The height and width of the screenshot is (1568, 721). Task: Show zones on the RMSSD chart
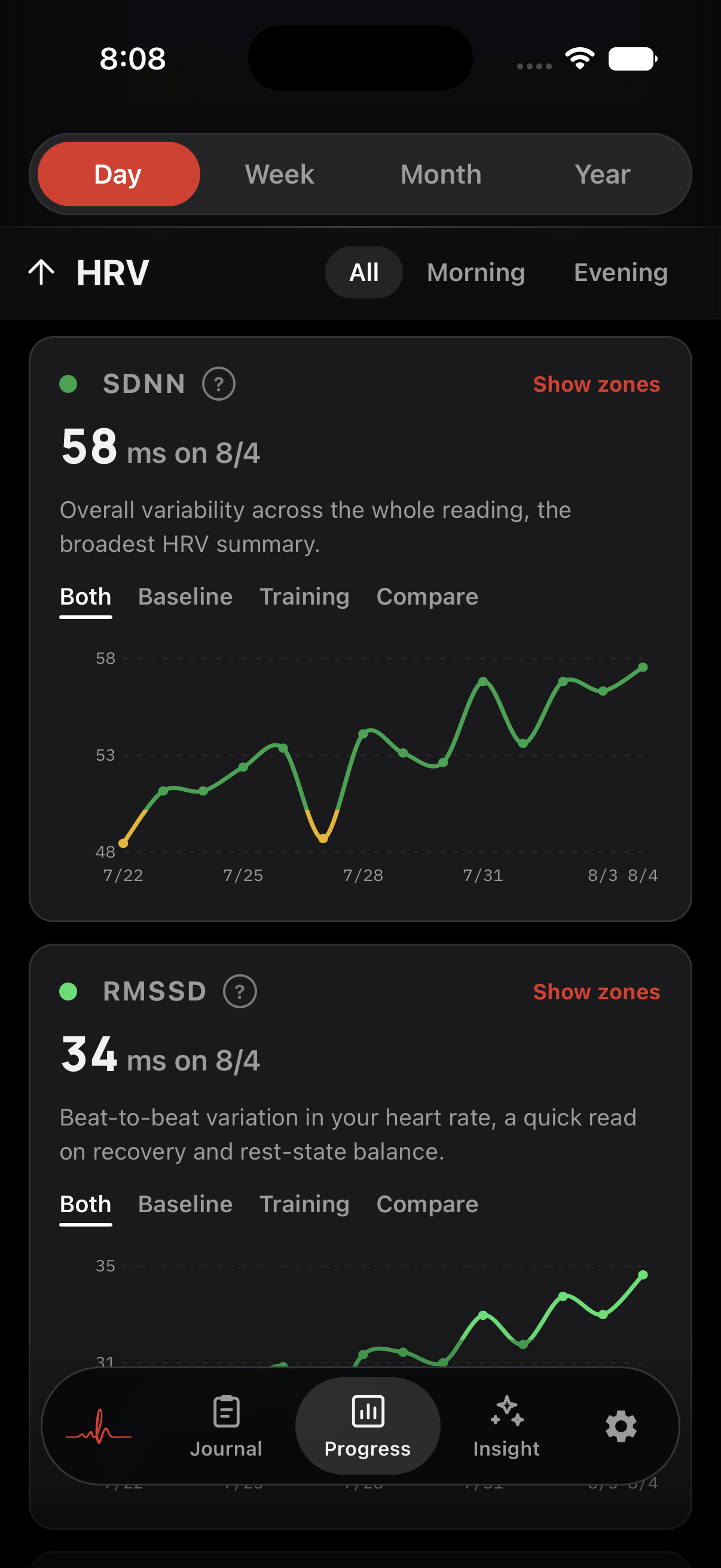(596, 992)
